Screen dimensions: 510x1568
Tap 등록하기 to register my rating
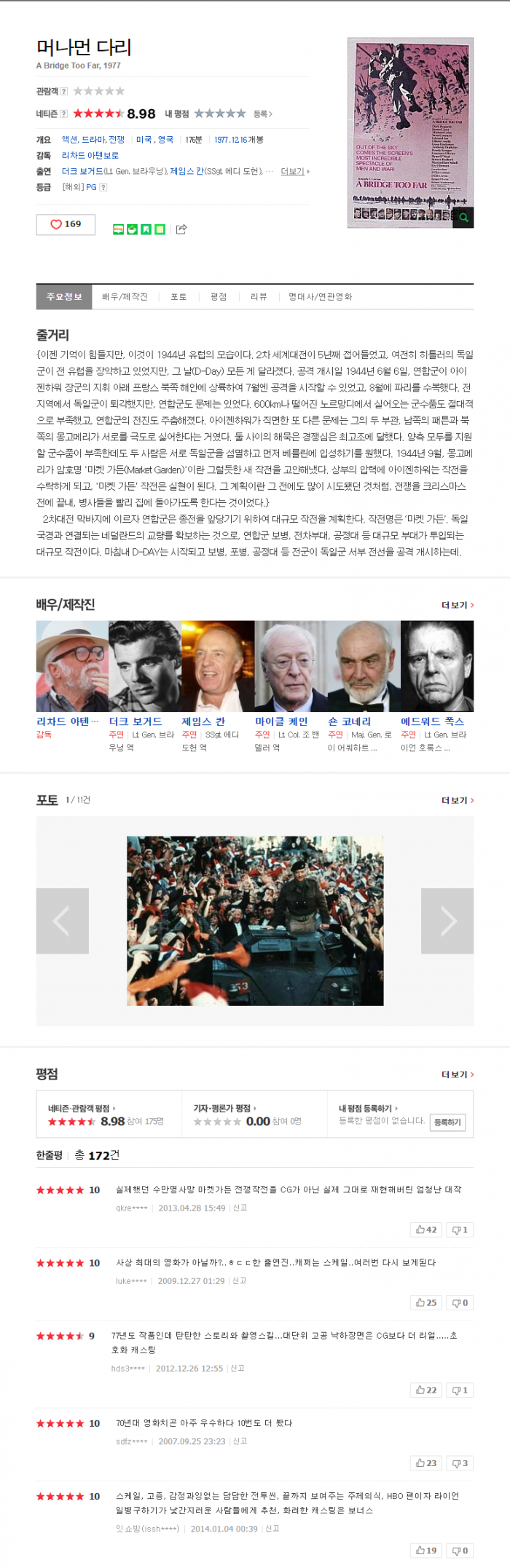coord(447,1122)
